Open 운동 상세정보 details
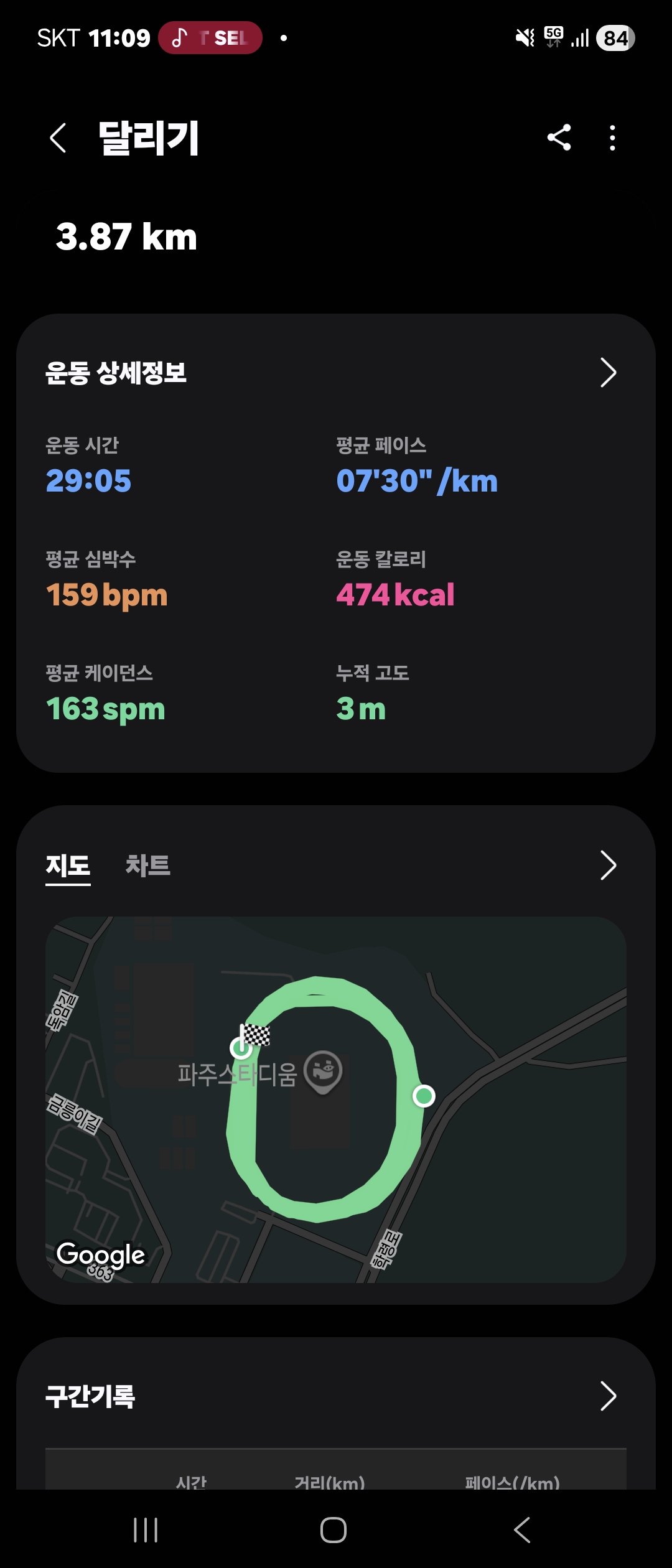This screenshot has width=672, height=1568. (608, 373)
